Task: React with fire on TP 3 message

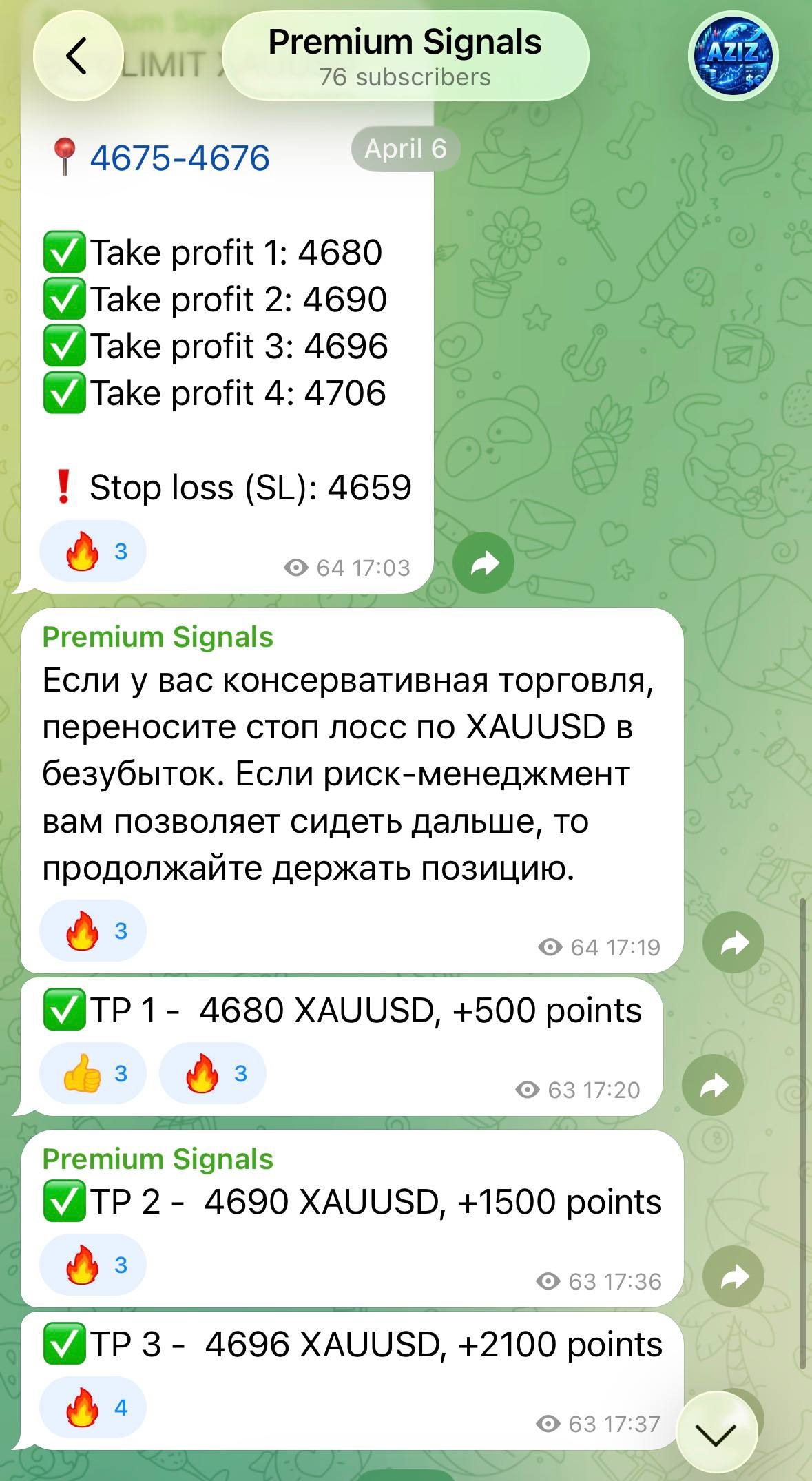Action: coord(94,1407)
